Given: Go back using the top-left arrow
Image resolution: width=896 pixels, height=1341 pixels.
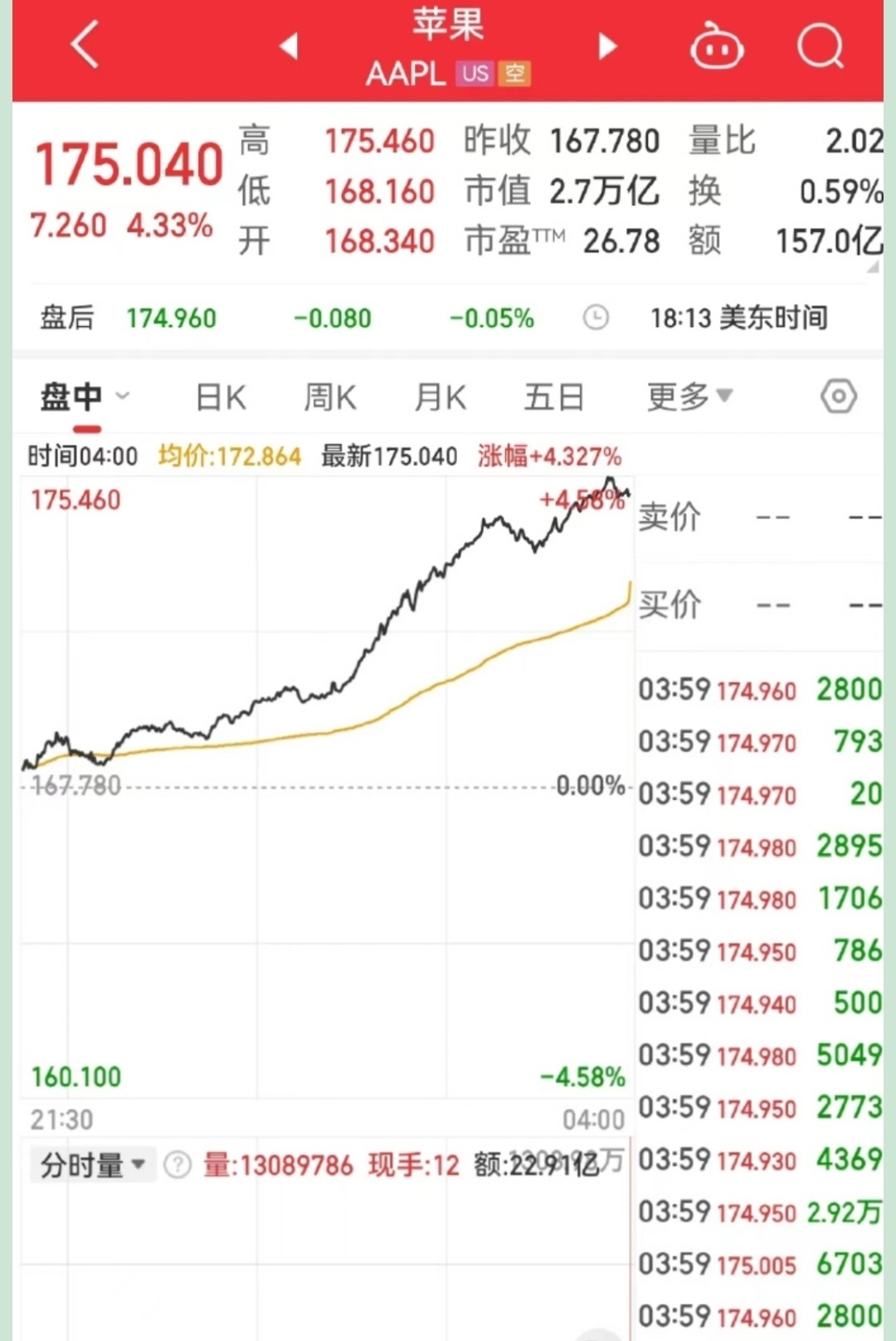Looking at the screenshot, I should [85, 45].
